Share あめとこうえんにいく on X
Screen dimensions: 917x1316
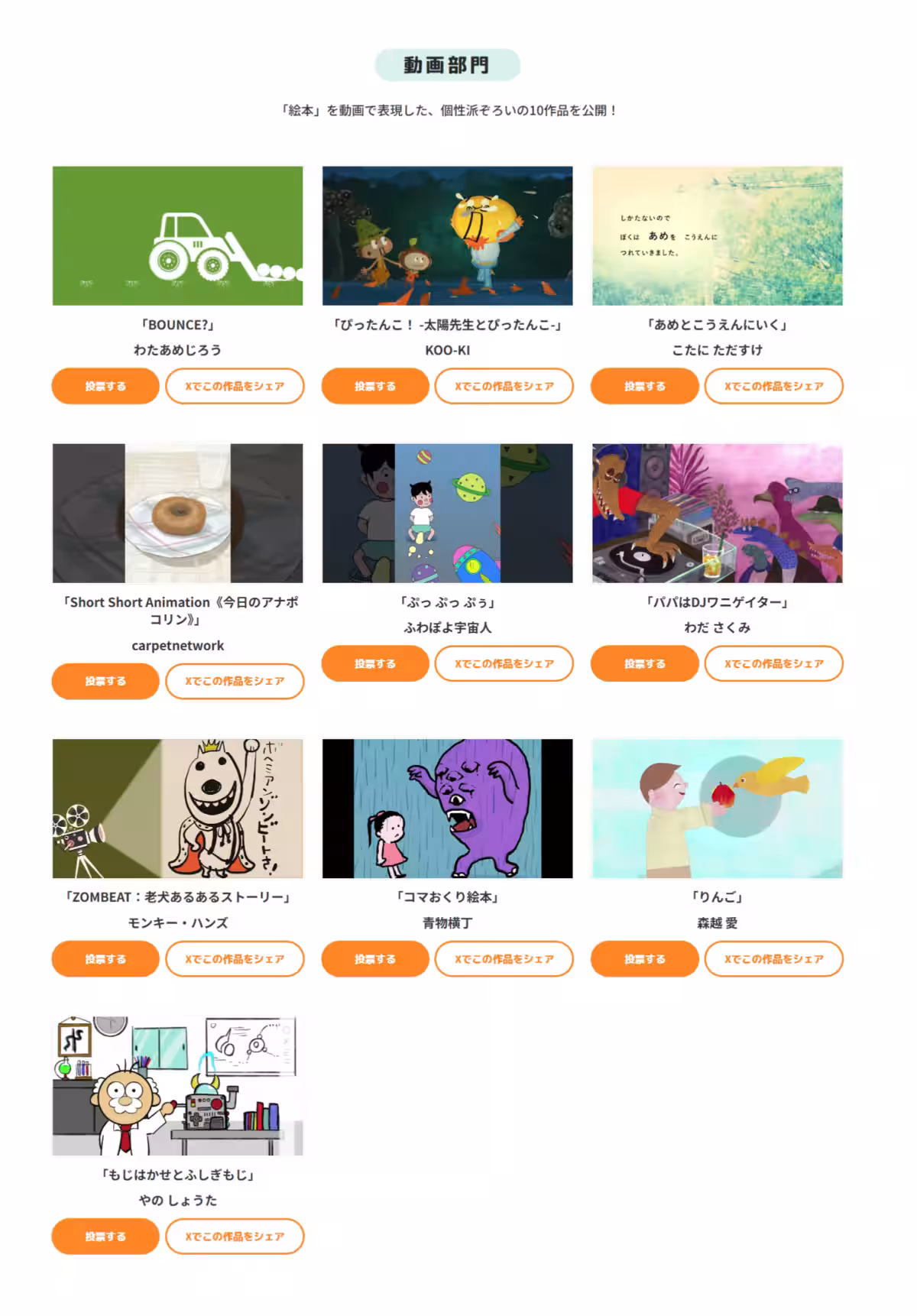tap(773, 386)
